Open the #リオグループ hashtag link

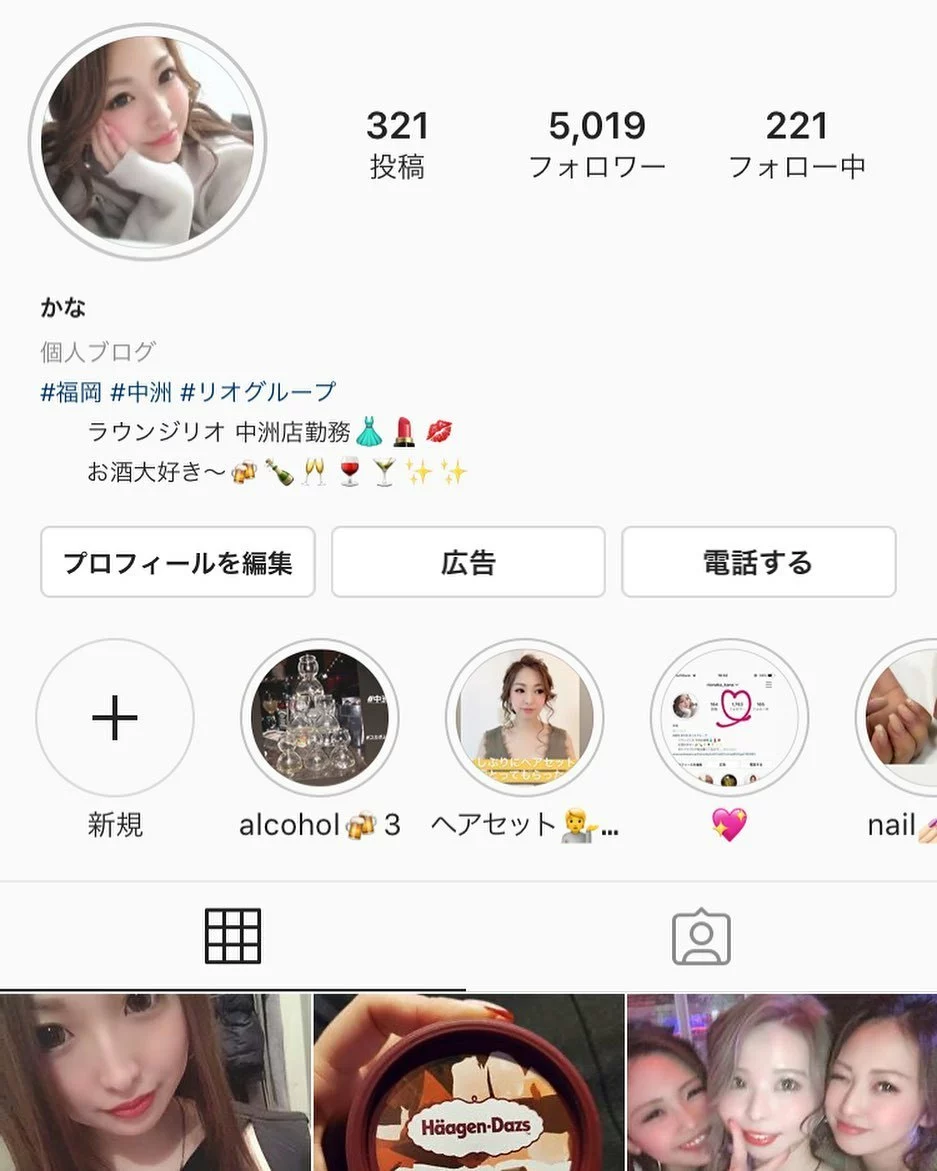click(x=258, y=392)
